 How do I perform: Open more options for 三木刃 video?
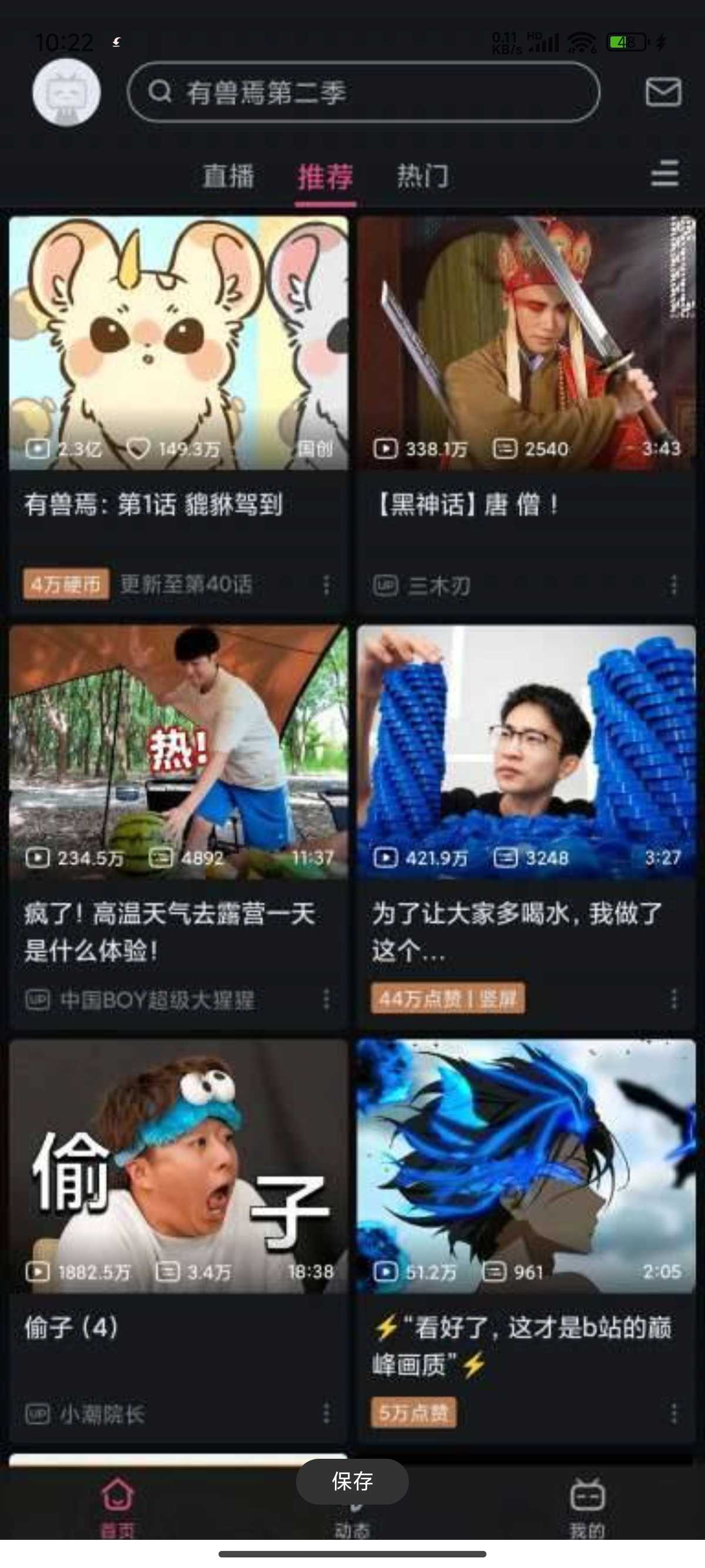[x=673, y=585]
